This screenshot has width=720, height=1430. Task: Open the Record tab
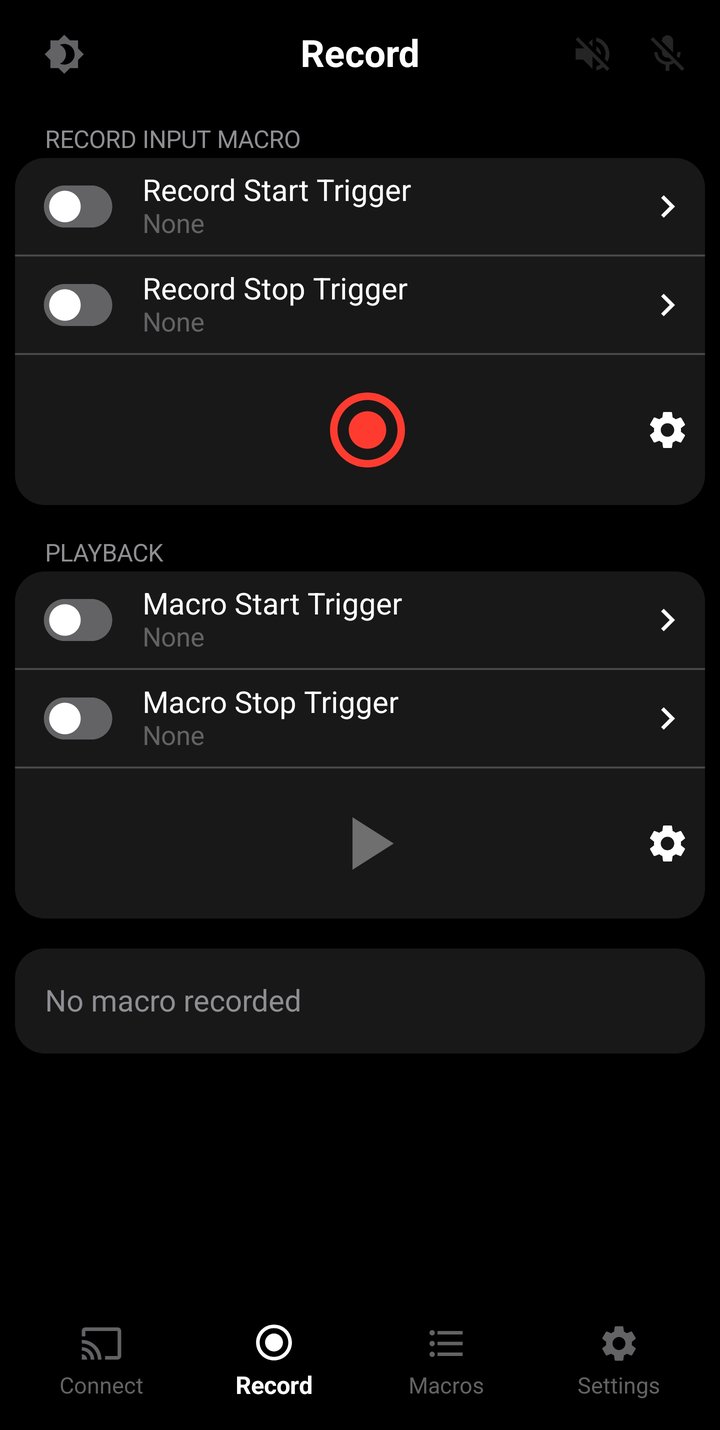click(x=273, y=1360)
